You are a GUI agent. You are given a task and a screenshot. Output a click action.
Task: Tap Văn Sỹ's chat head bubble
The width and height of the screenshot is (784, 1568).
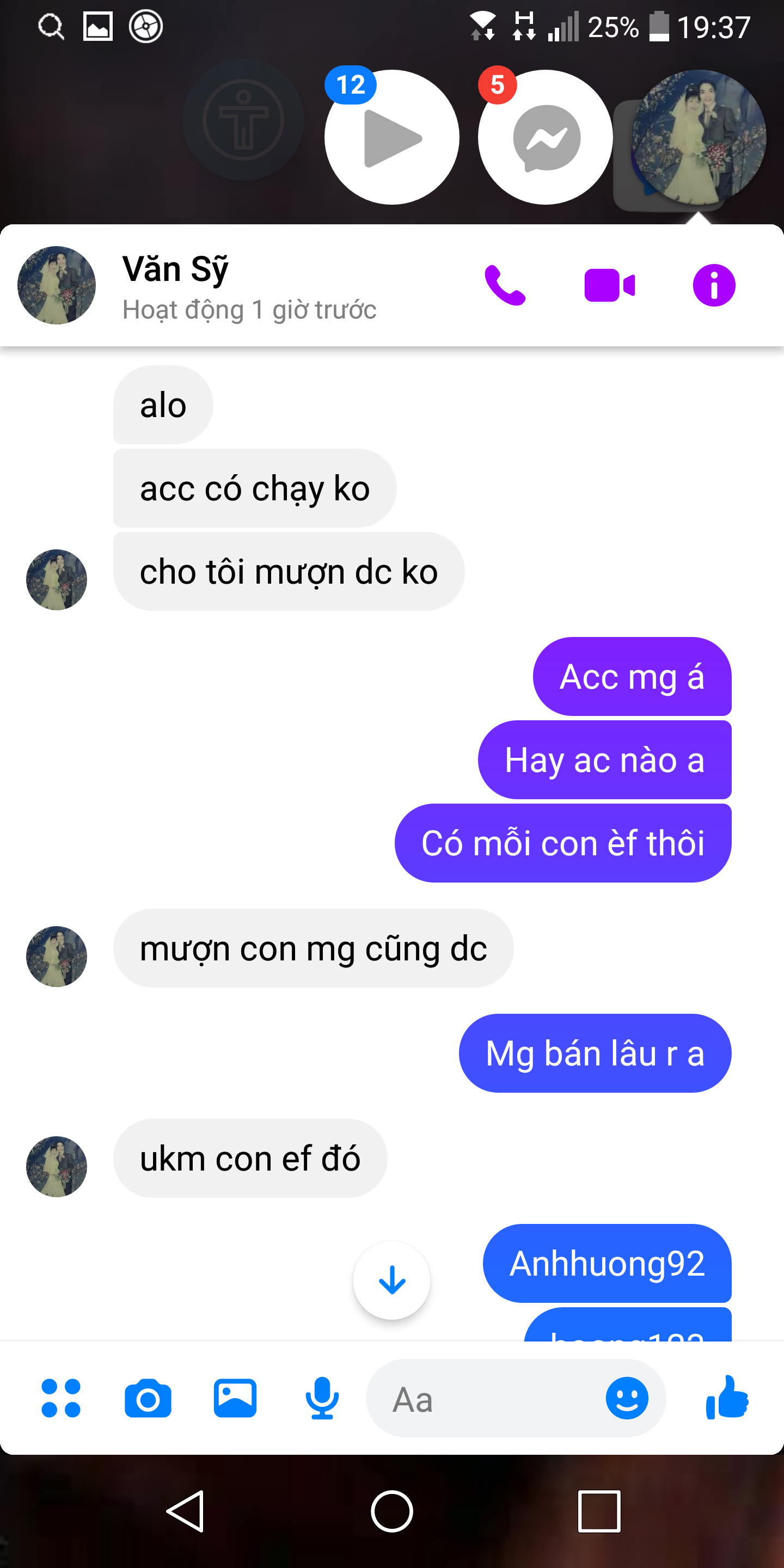[699, 138]
